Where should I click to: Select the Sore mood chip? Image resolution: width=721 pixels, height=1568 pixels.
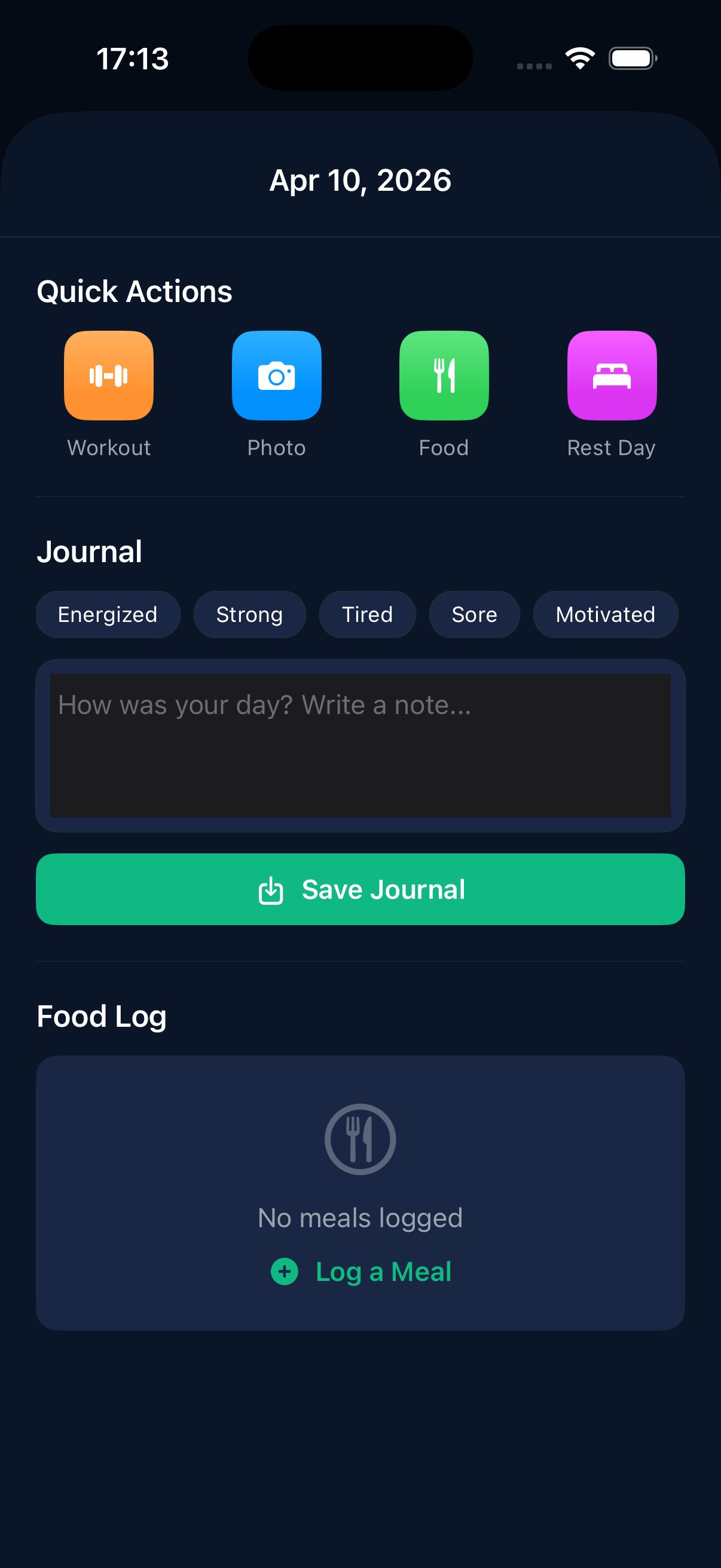point(474,614)
